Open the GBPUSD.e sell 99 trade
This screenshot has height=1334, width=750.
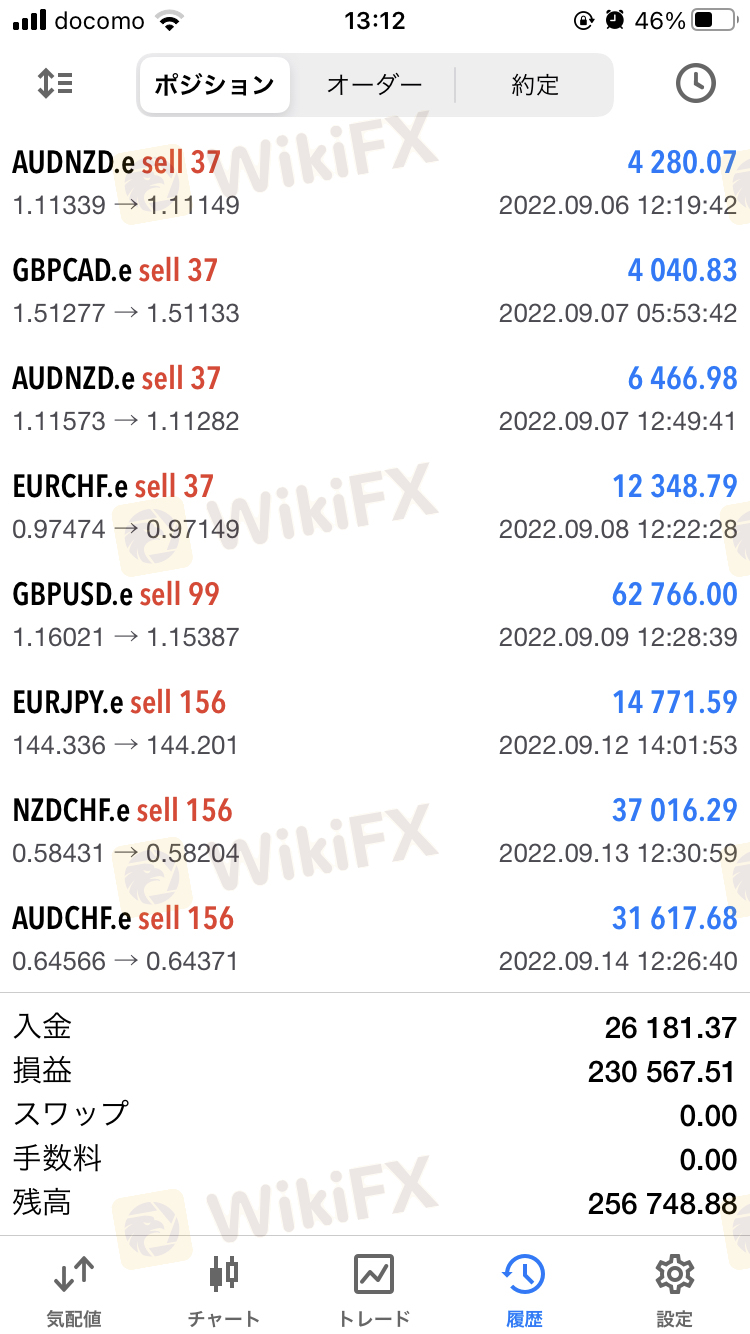[x=375, y=614]
